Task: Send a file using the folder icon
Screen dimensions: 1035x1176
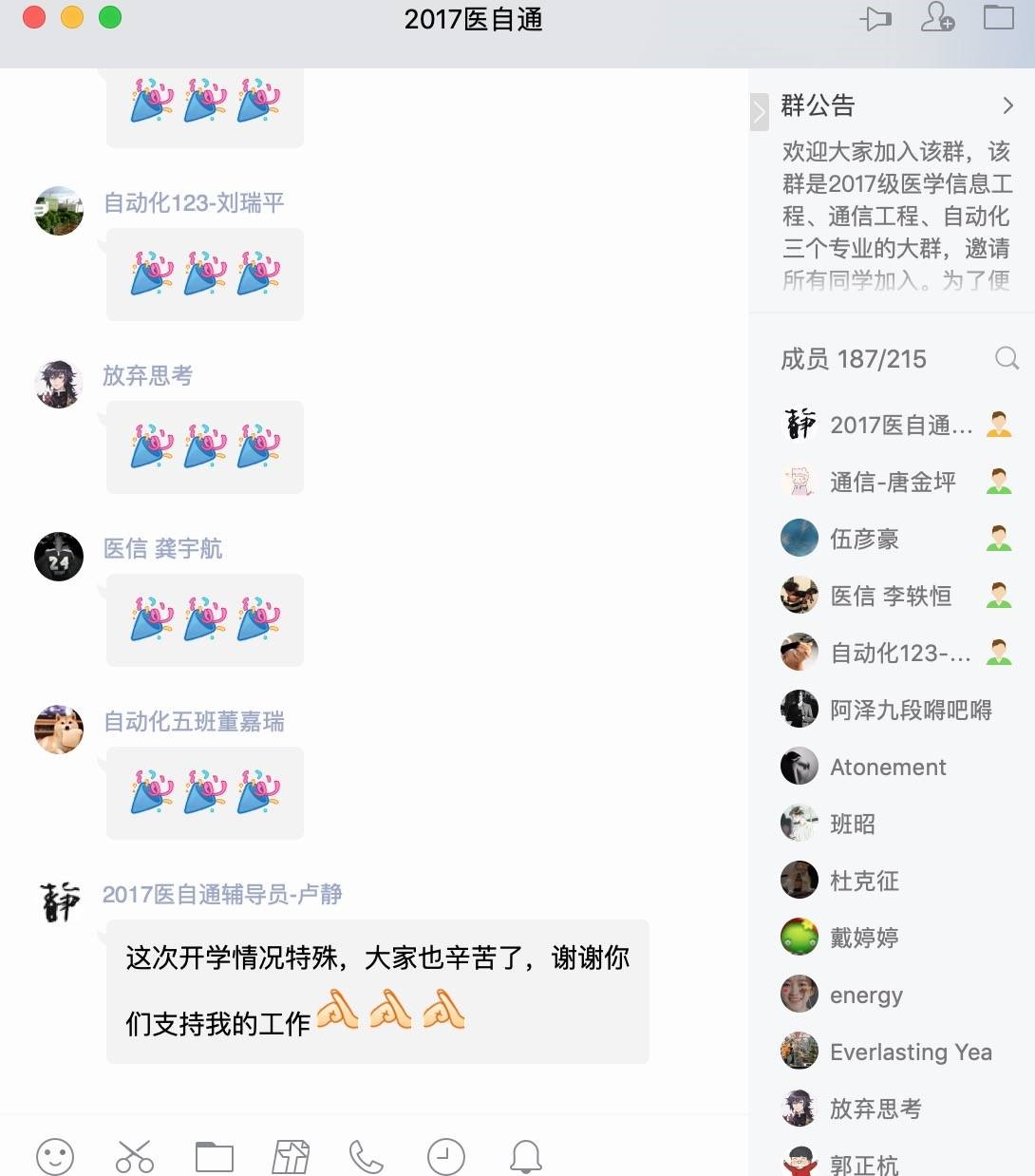Action: (215, 1156)
